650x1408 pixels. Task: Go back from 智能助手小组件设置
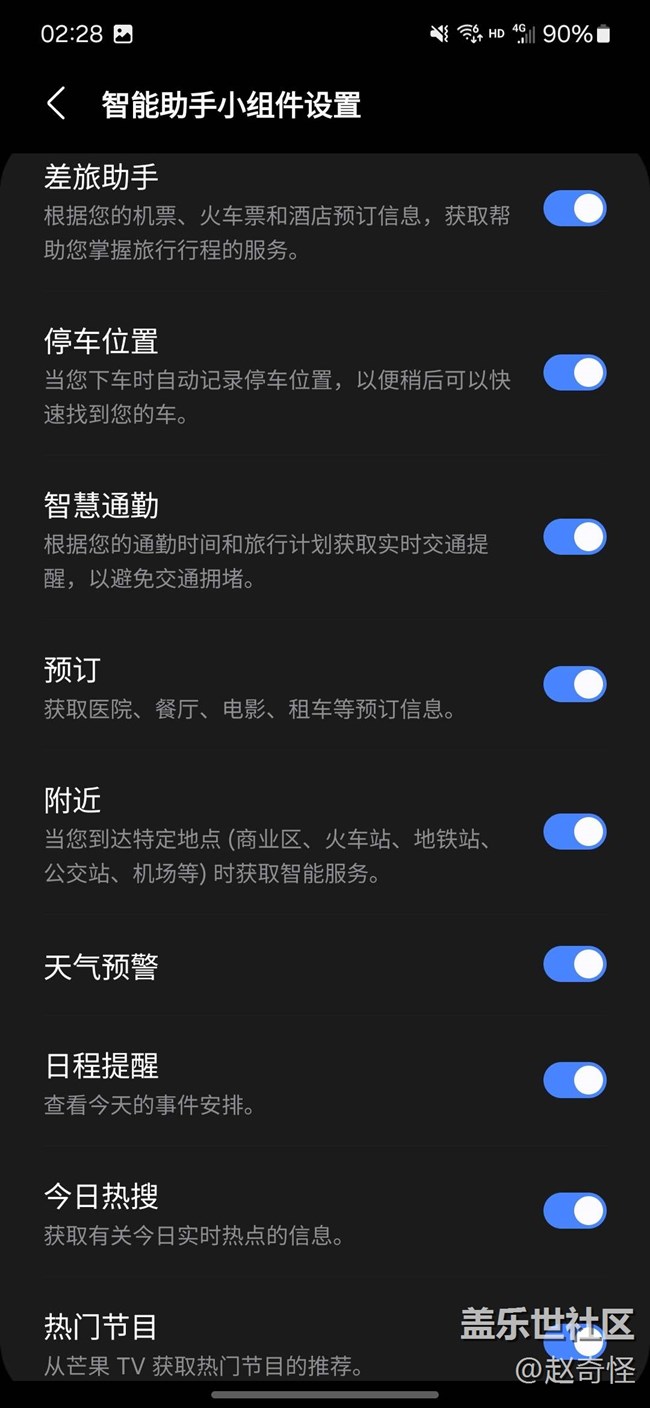(x=56, y=104)
